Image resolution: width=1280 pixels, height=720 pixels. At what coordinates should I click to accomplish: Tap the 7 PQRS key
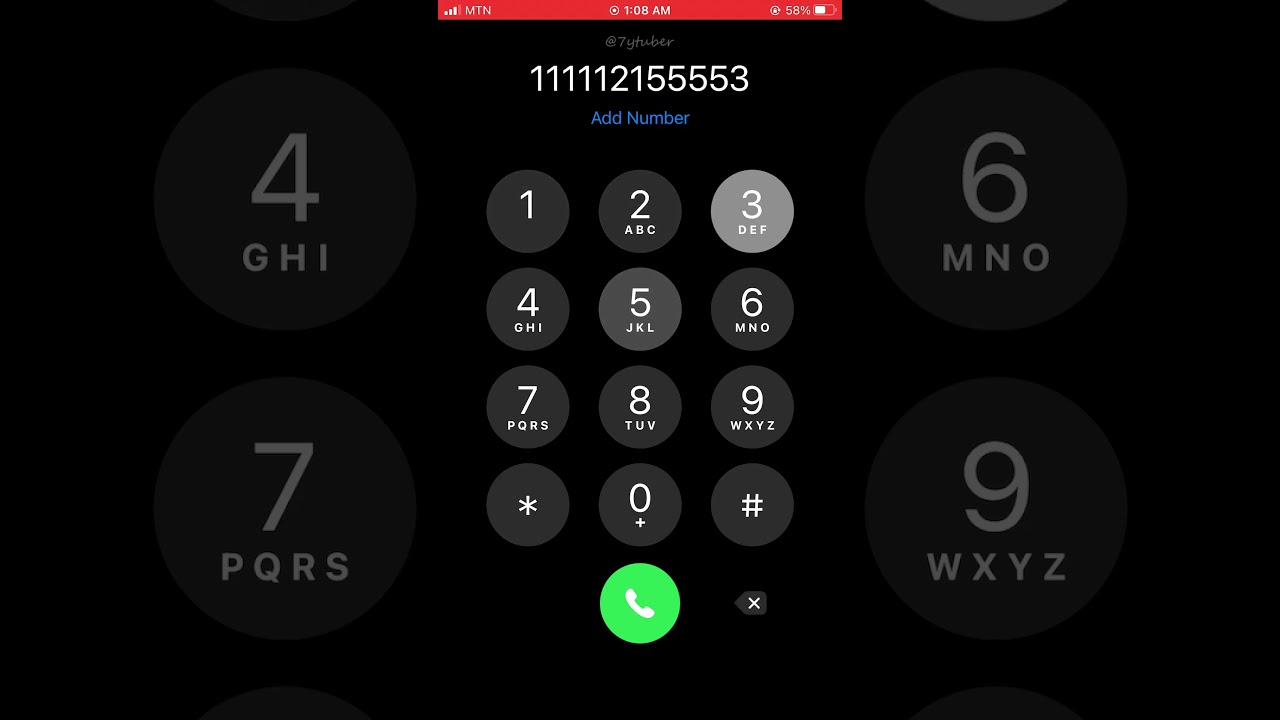coord(528,407)
